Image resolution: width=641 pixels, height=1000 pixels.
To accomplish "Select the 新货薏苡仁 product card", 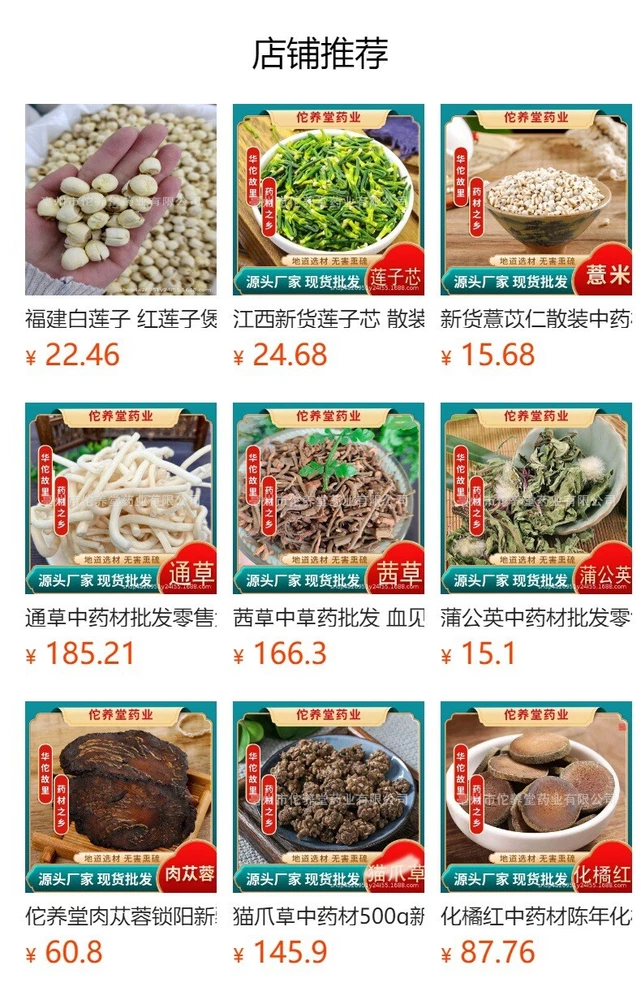I will click(536, 200).
